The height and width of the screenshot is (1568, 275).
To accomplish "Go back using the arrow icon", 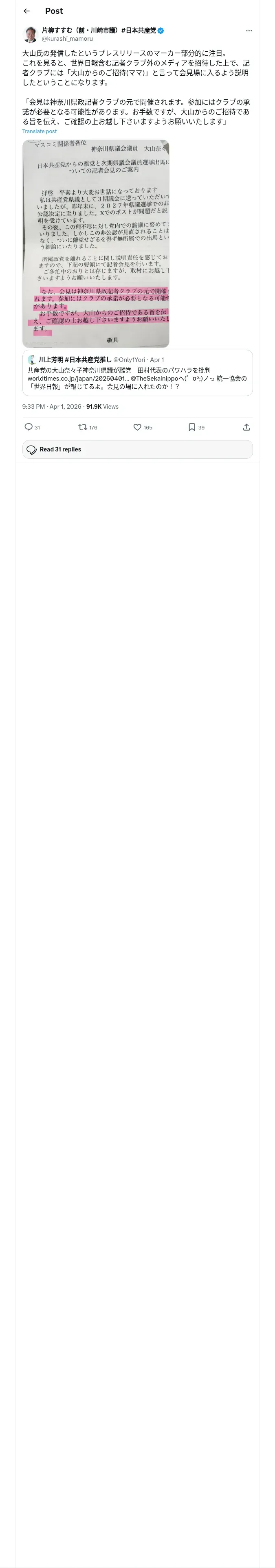I will click(x=27, y=11).
